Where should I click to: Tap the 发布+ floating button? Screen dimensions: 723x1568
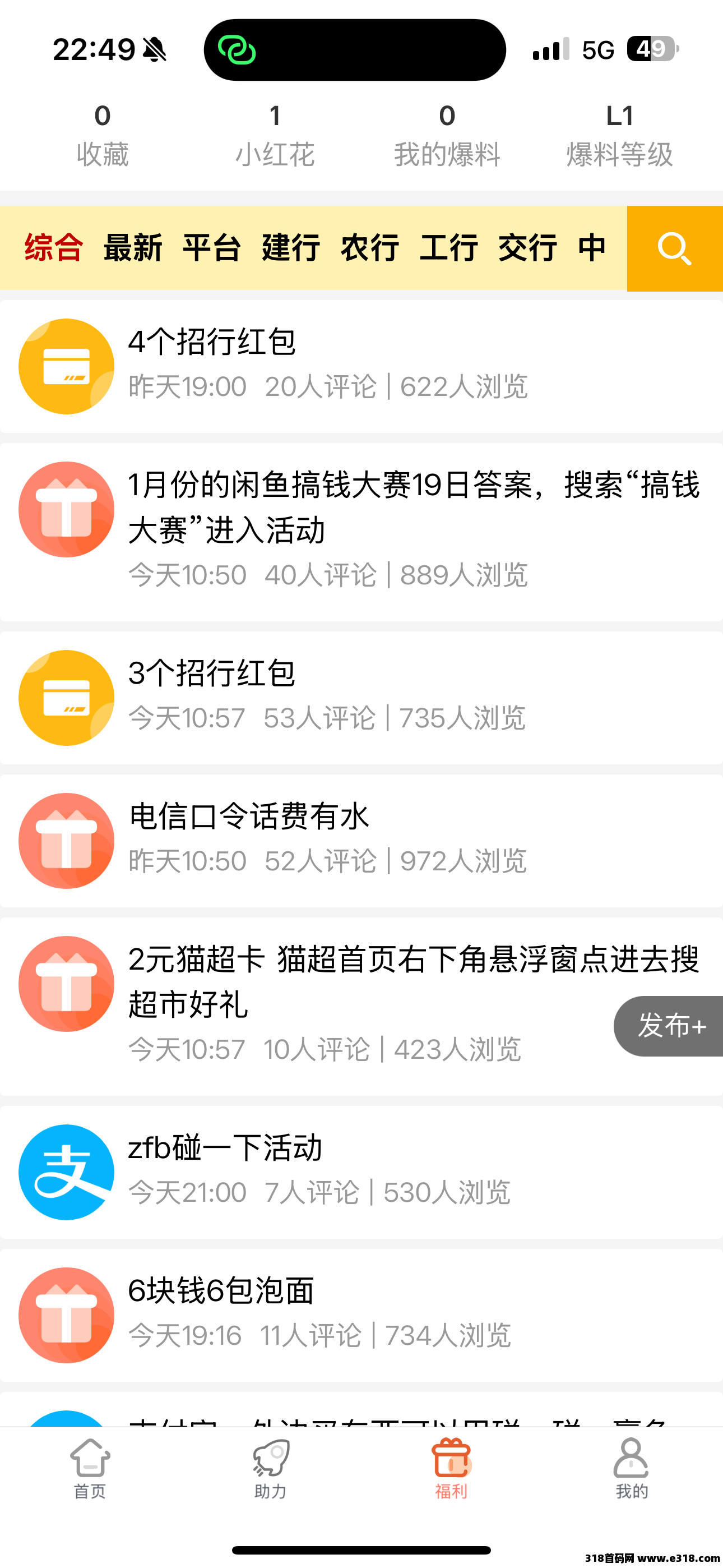[x=669, y=1026]
